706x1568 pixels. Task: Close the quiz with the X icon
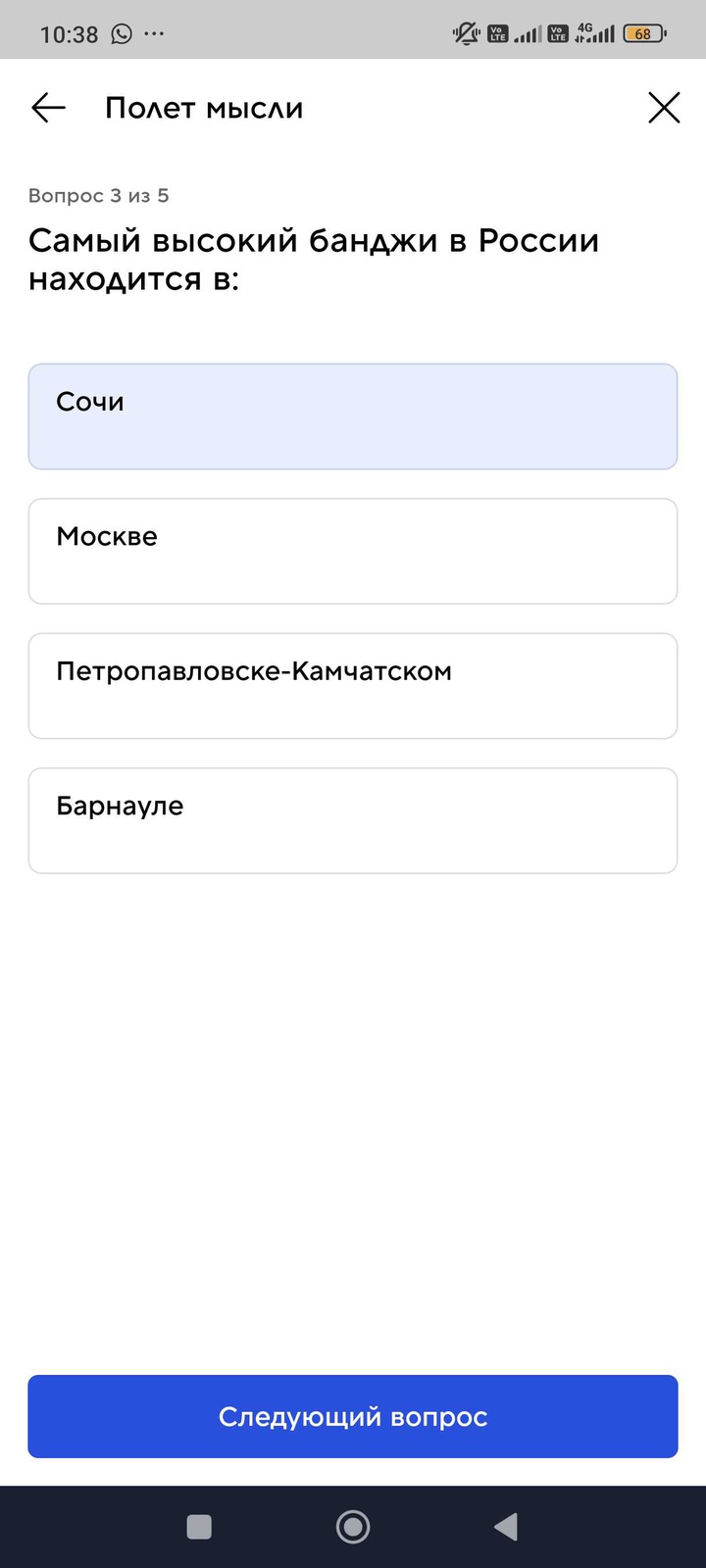(x=664, y=108)
